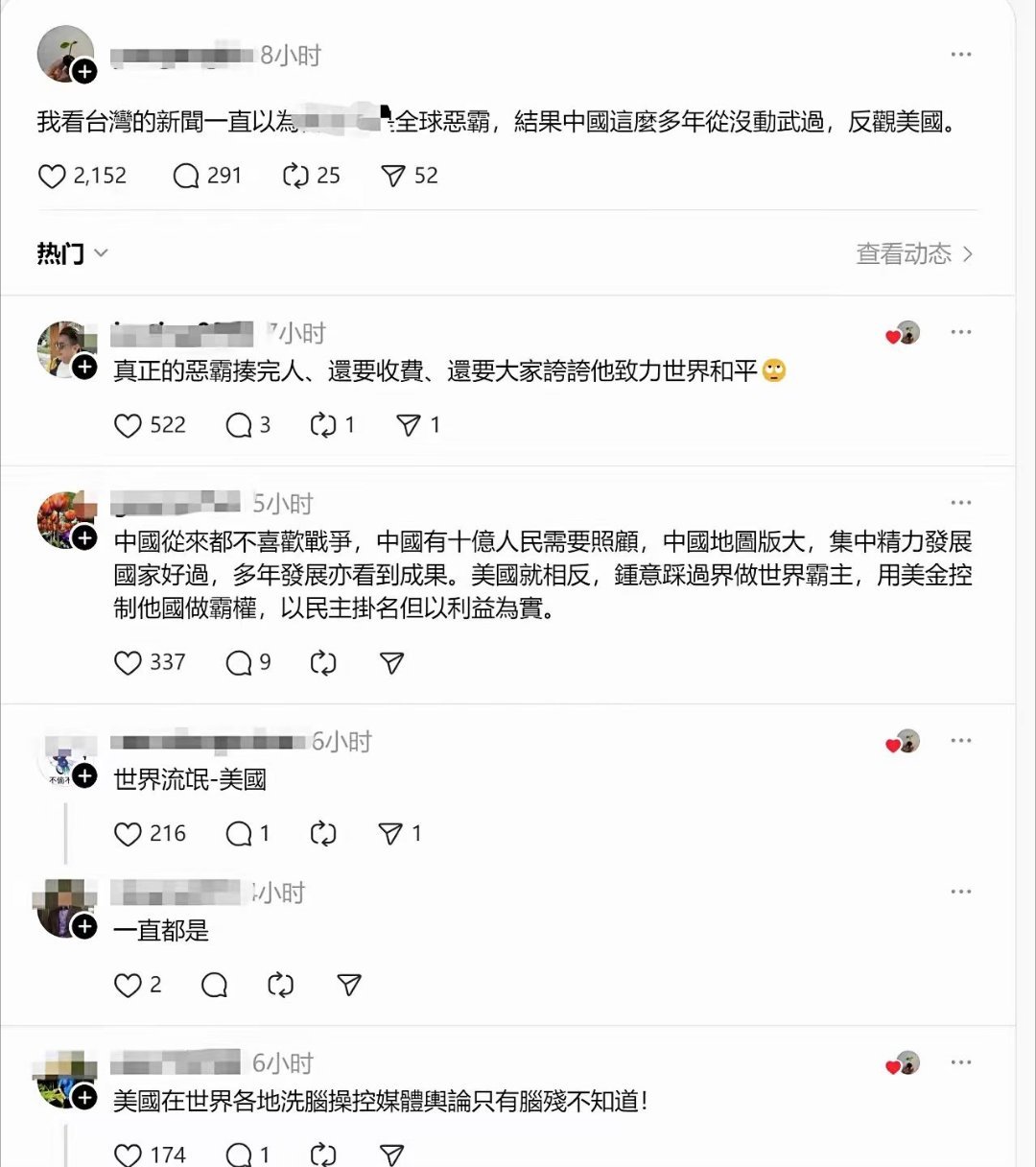Open more options on the 一直都是 comment
Image resolution: width=1036 pixels, height=1167 pixels.
point(960,891)
